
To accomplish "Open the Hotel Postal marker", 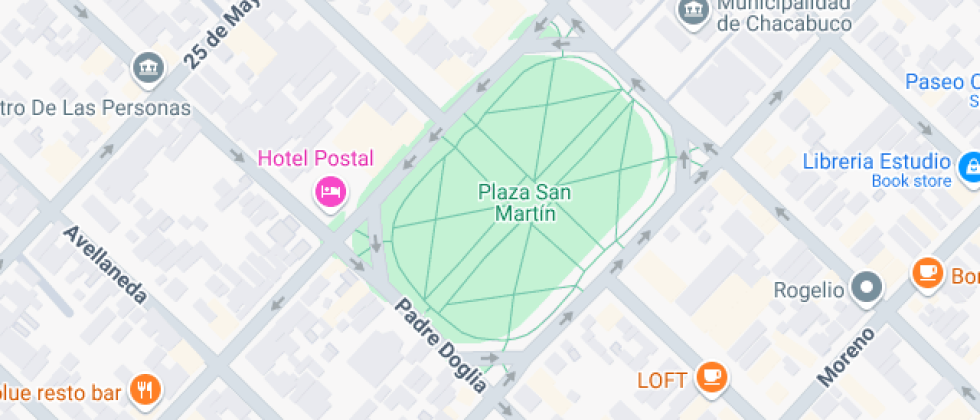I will tap(330, 190).
